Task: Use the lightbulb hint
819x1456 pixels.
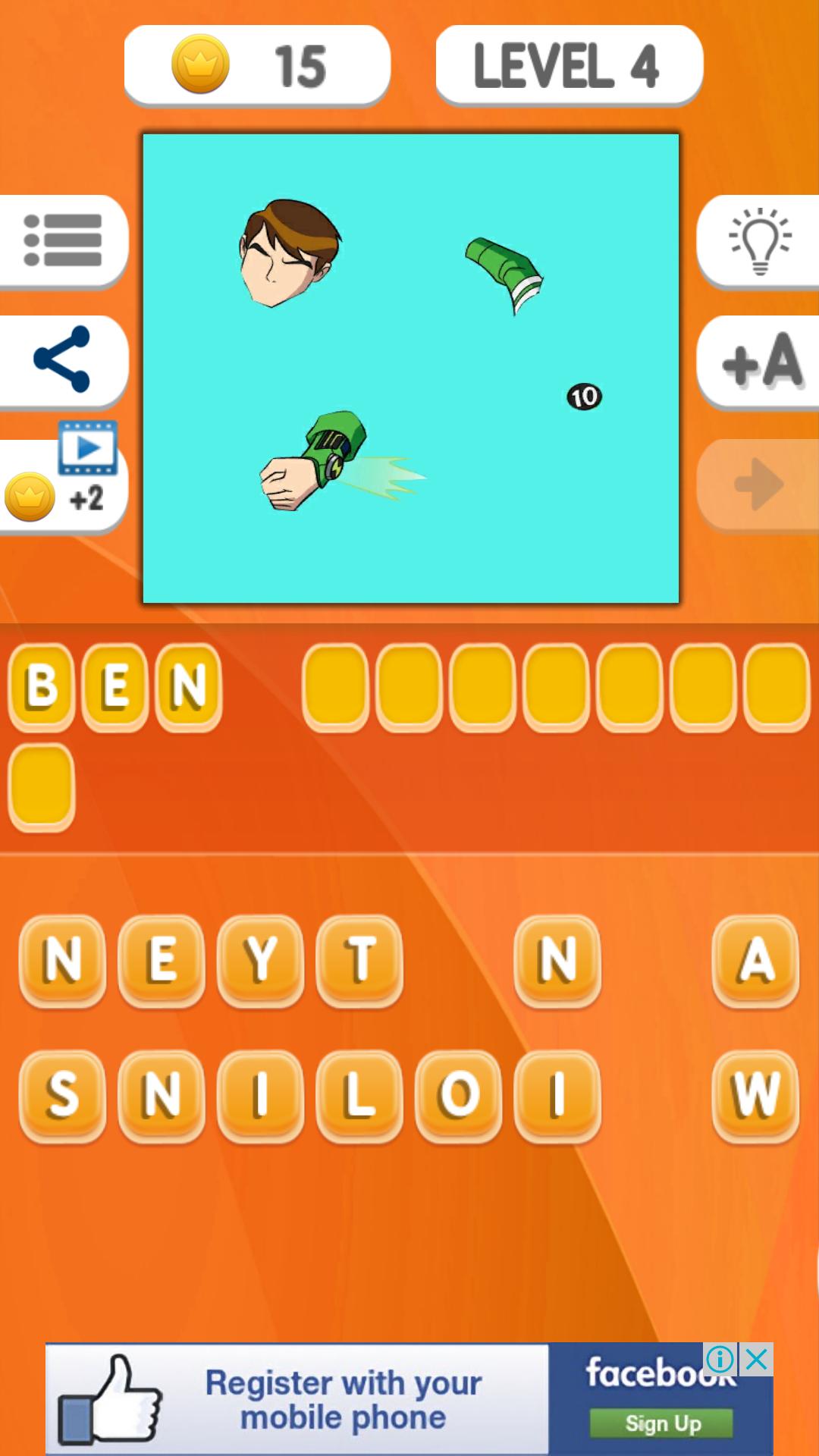Action: click(x=758, y=240)
